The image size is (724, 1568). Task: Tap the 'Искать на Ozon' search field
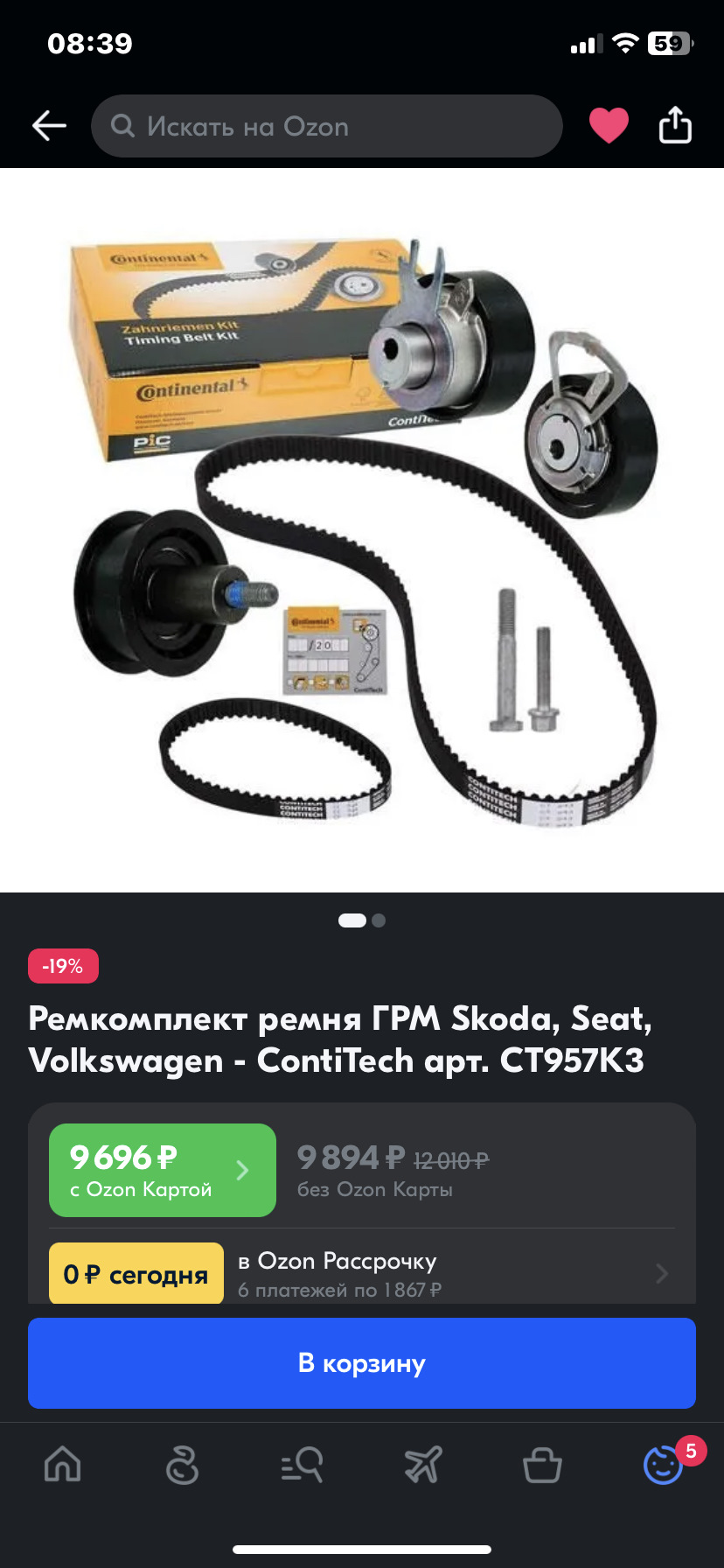pyautogui.click(x=326, y=126)
